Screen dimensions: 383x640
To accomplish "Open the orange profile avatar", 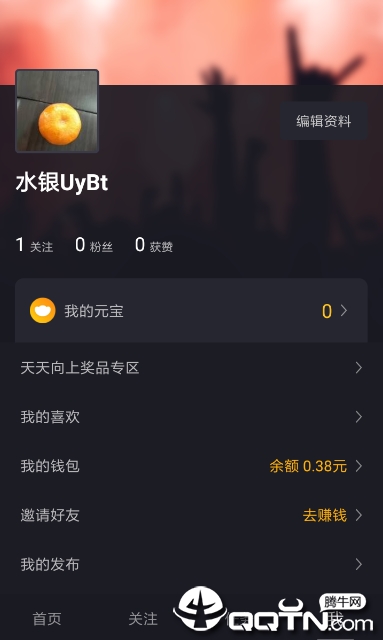I will coord(57,111).
